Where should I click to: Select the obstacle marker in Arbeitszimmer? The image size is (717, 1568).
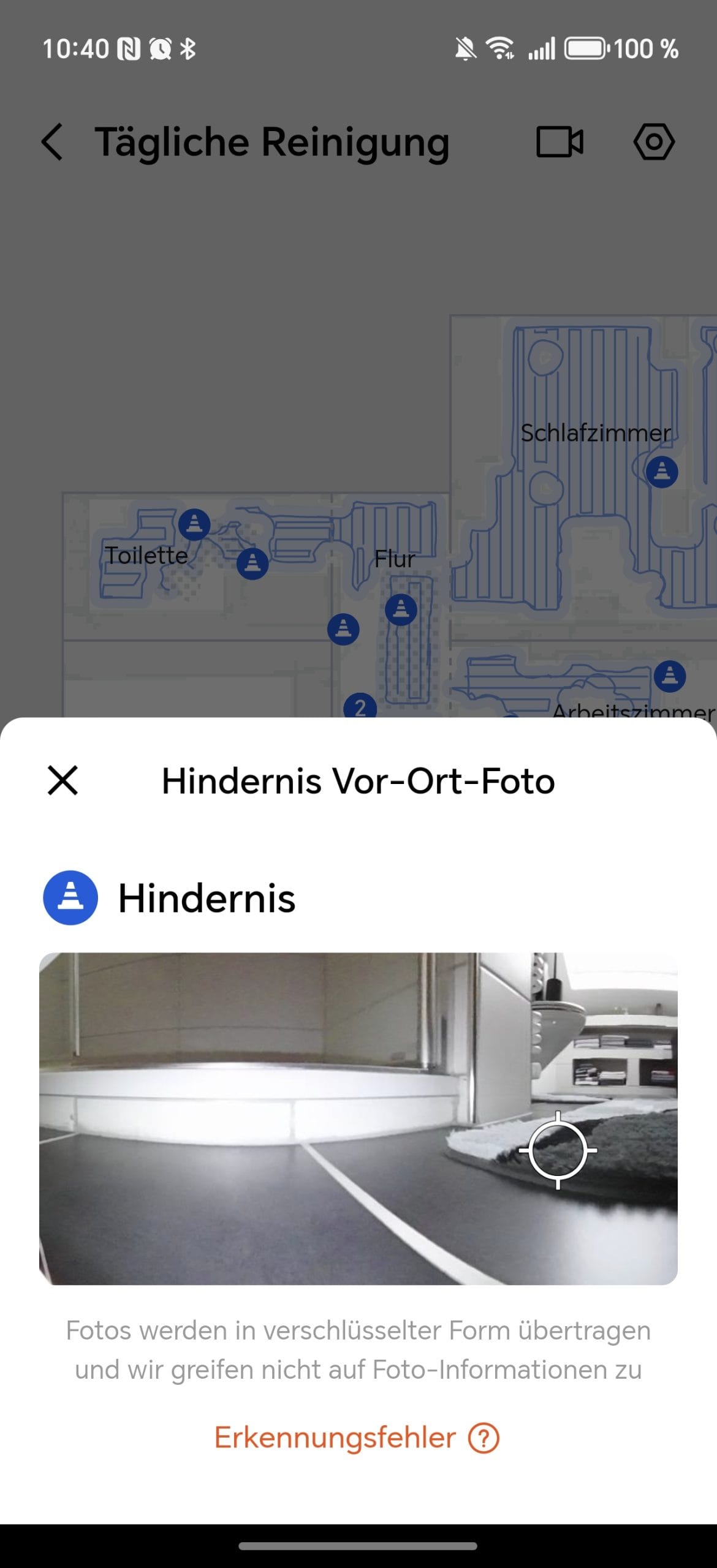(x=669, y=676)
